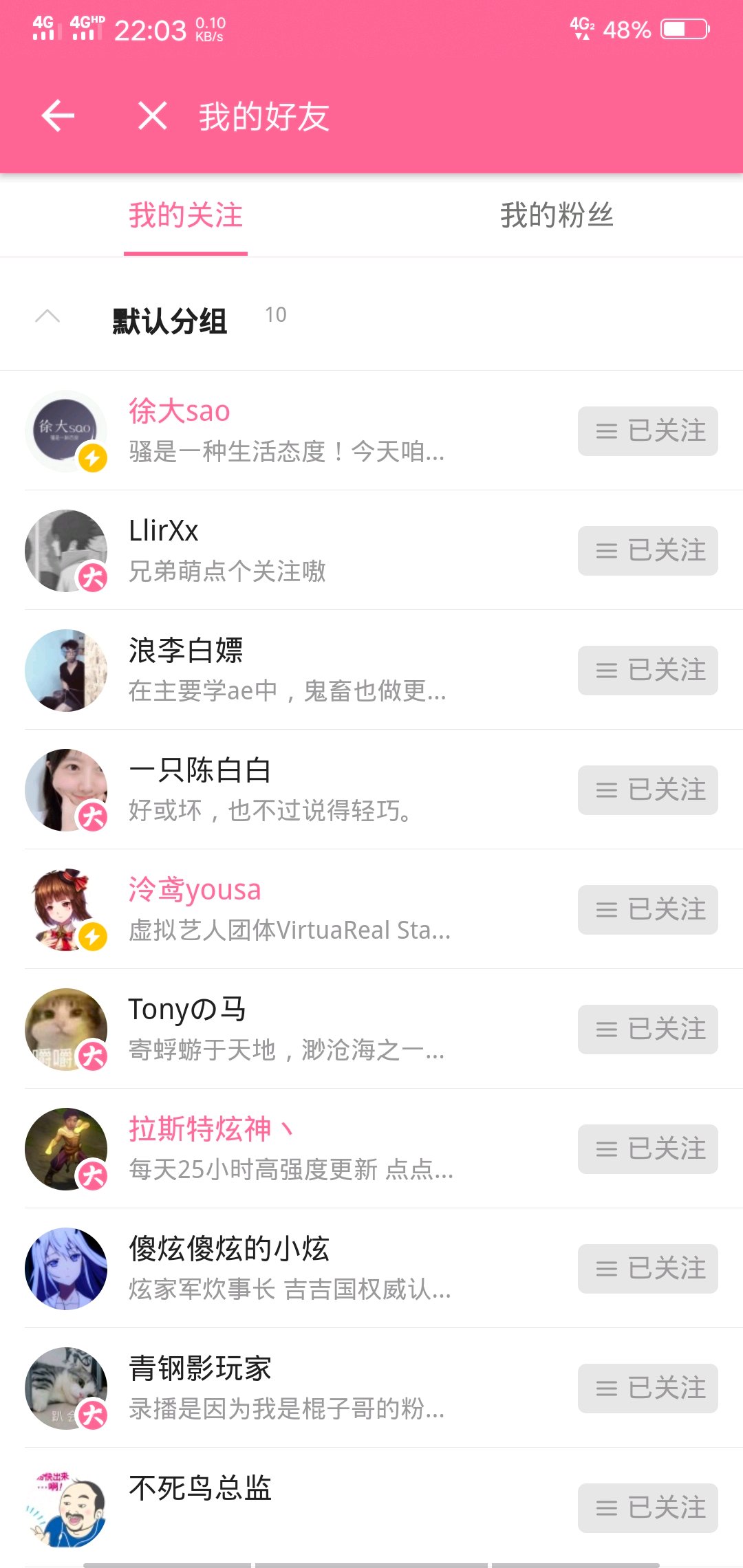Viewport: 743px width, 1568px height.
Task: Select the 我的关注 tab
Action: click(x=186, y=215)
